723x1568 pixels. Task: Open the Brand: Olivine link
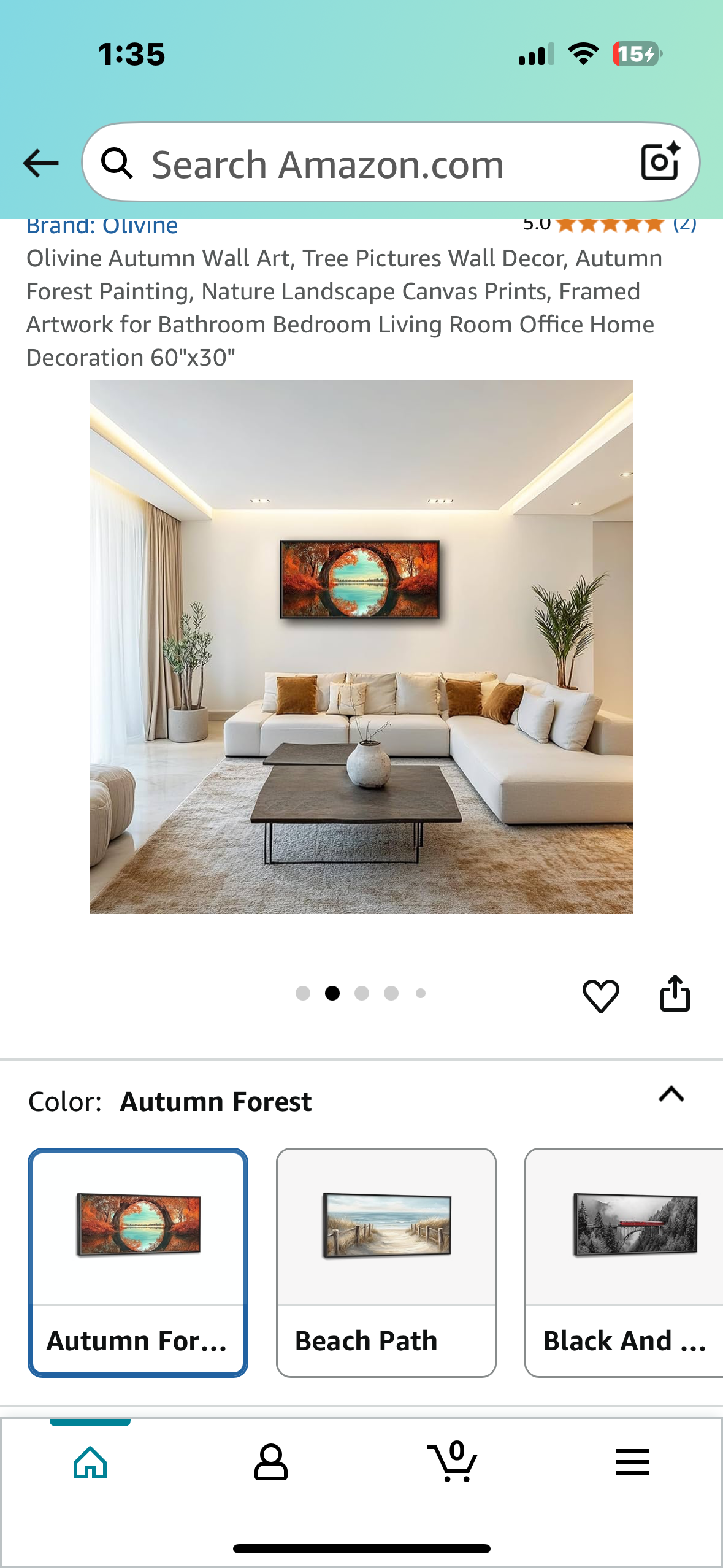[102, 226]
